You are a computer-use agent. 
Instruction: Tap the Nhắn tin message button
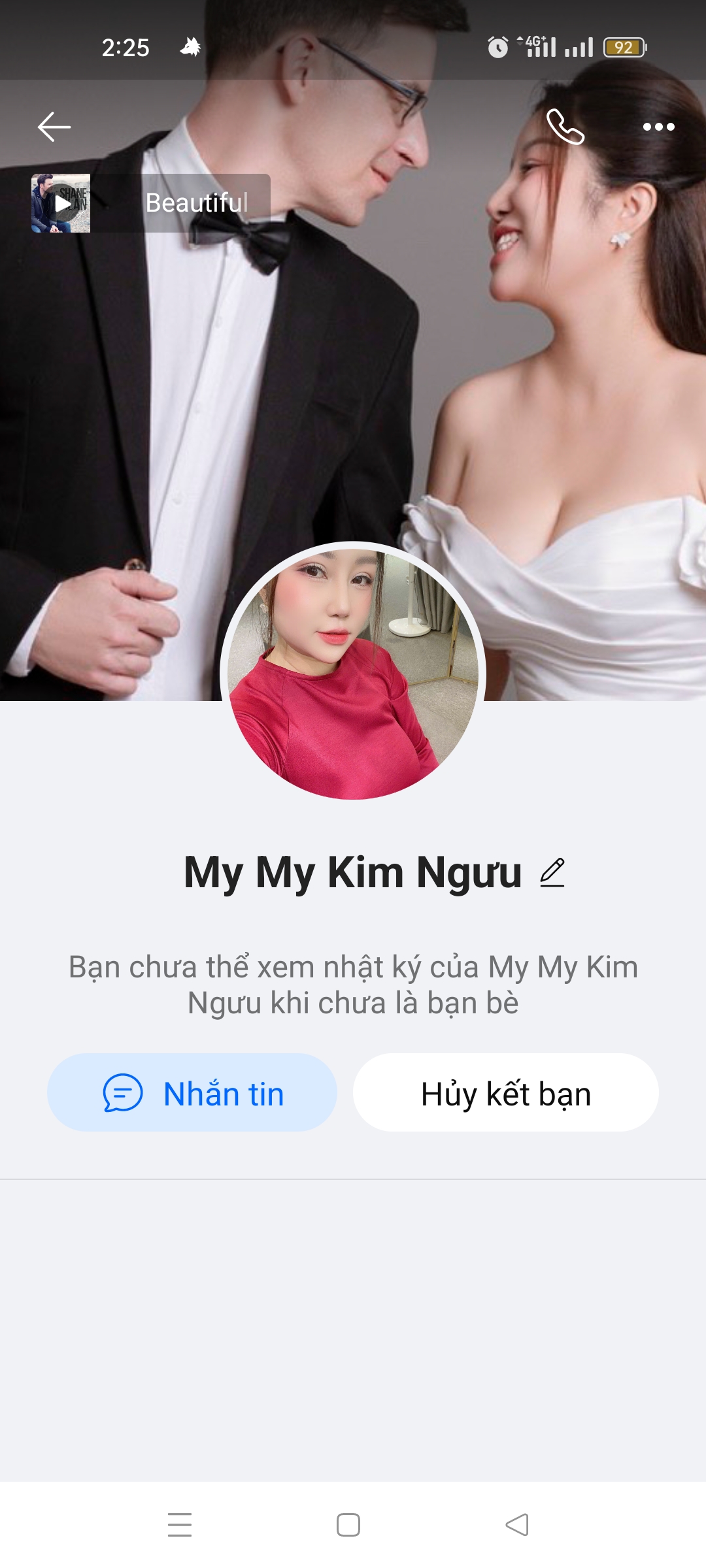192,1092
